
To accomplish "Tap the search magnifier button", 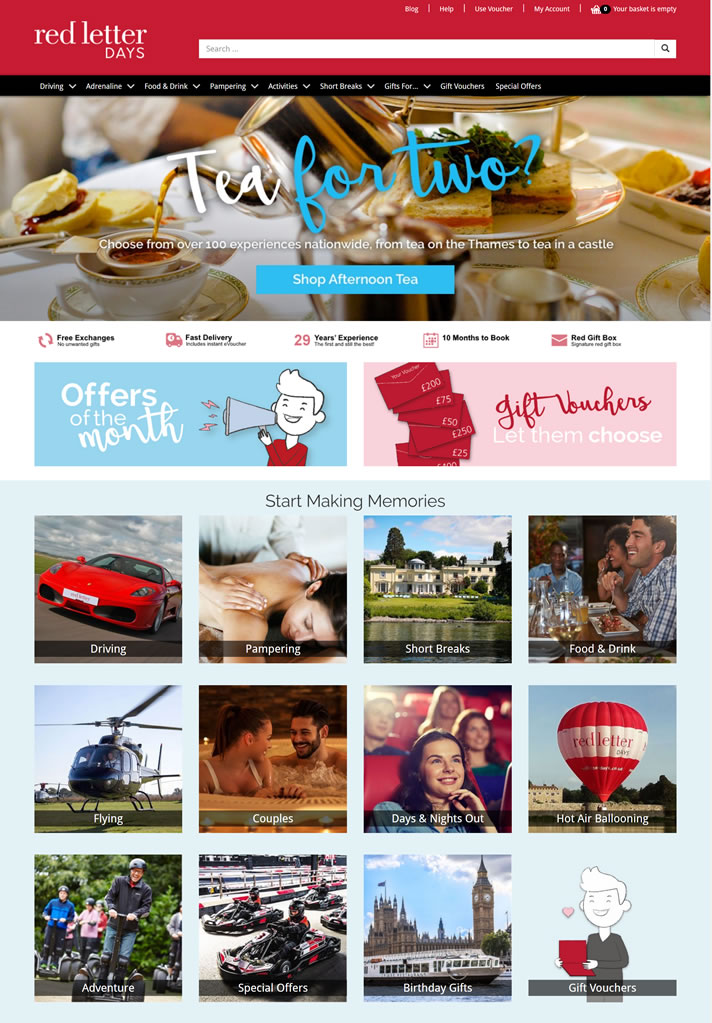I will (665, 48).
